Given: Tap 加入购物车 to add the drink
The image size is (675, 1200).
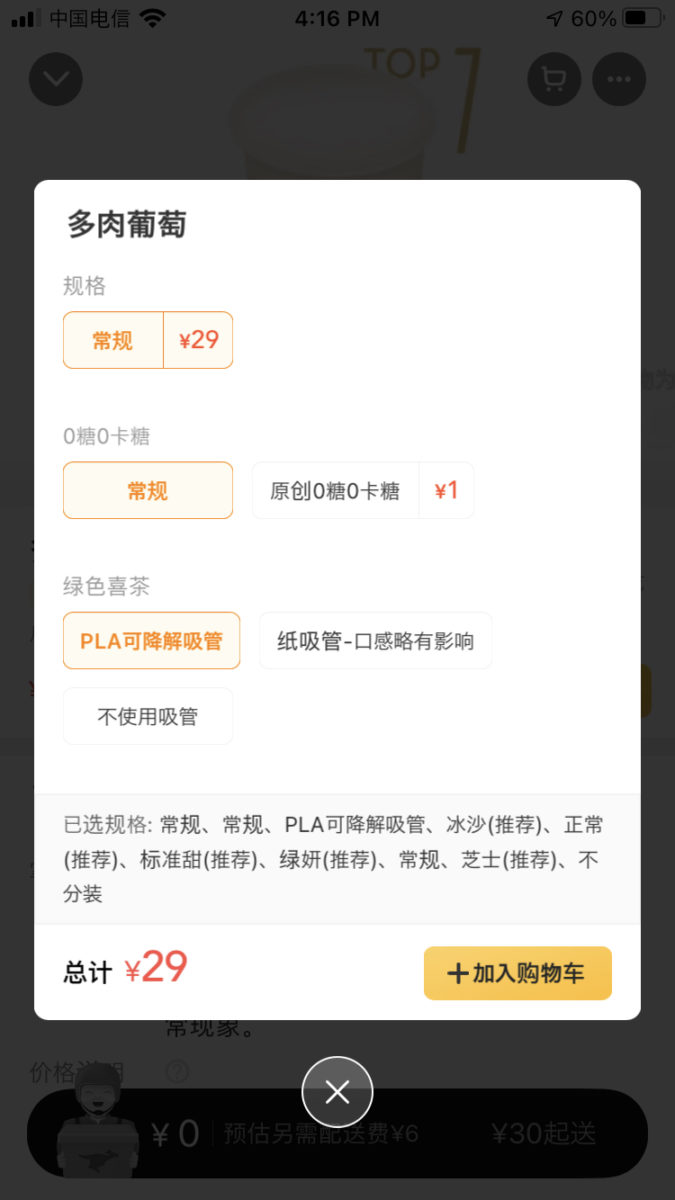Looking at the screenshot, I should pos(518,973).
